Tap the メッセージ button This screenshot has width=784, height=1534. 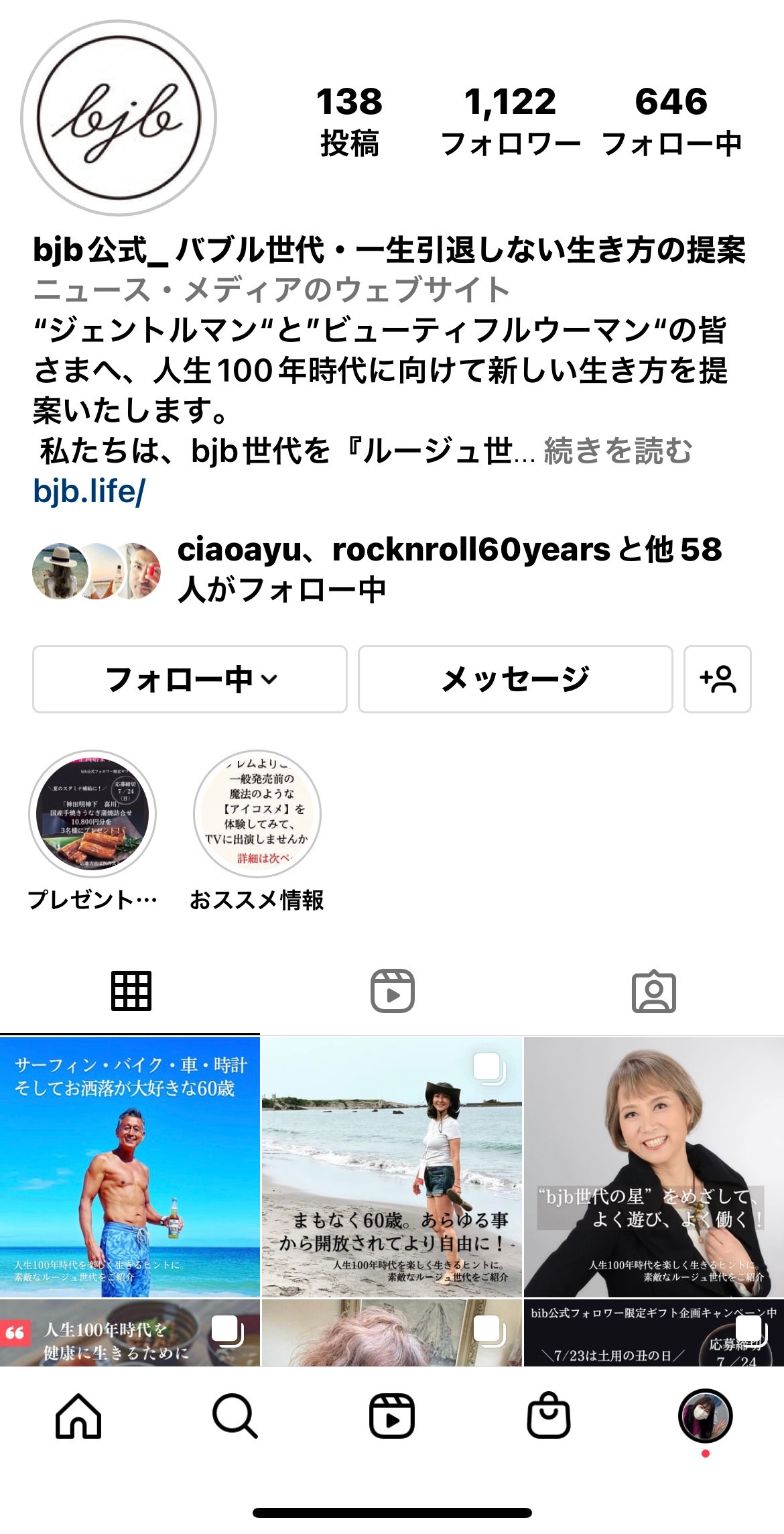click(515, 679)
